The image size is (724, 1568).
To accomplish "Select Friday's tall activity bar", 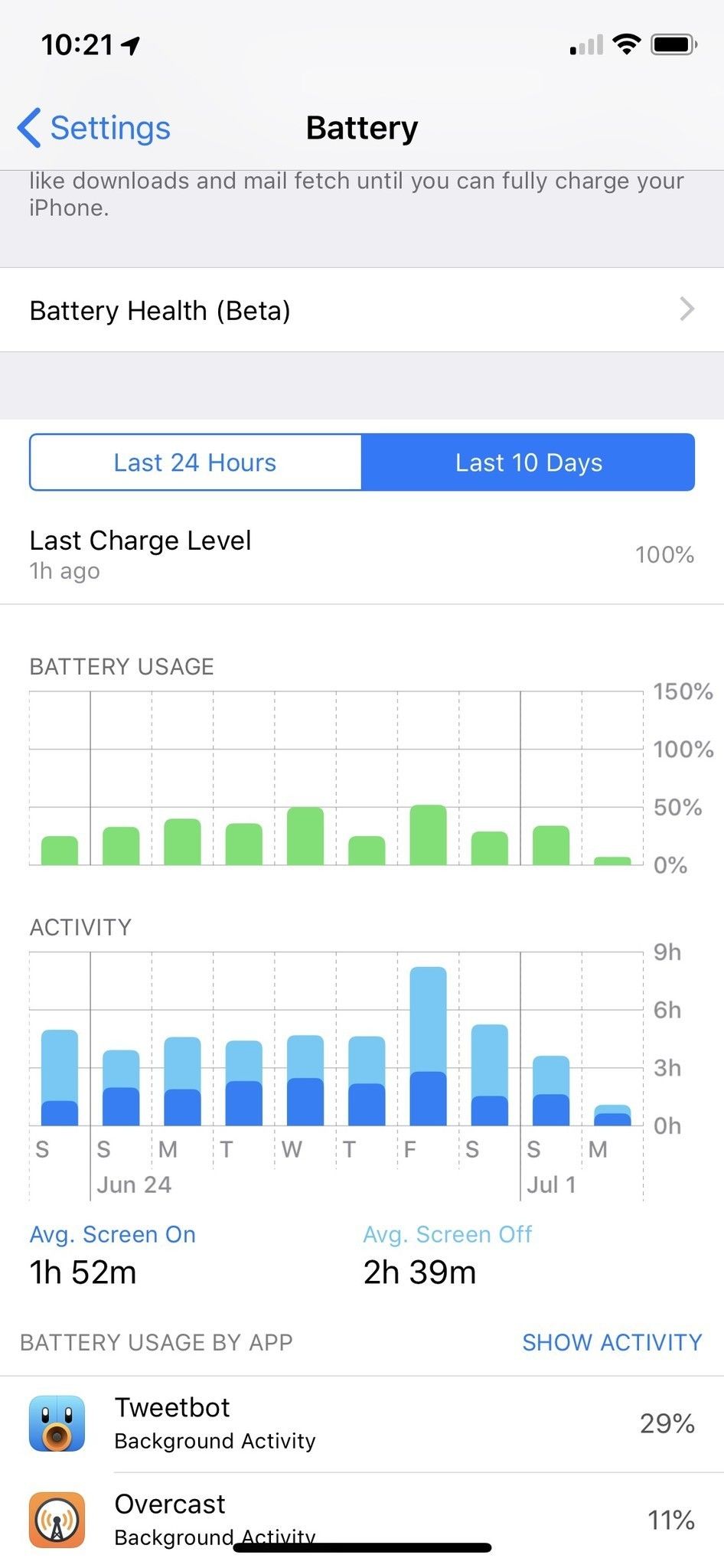I will (x=427, y=1041).
